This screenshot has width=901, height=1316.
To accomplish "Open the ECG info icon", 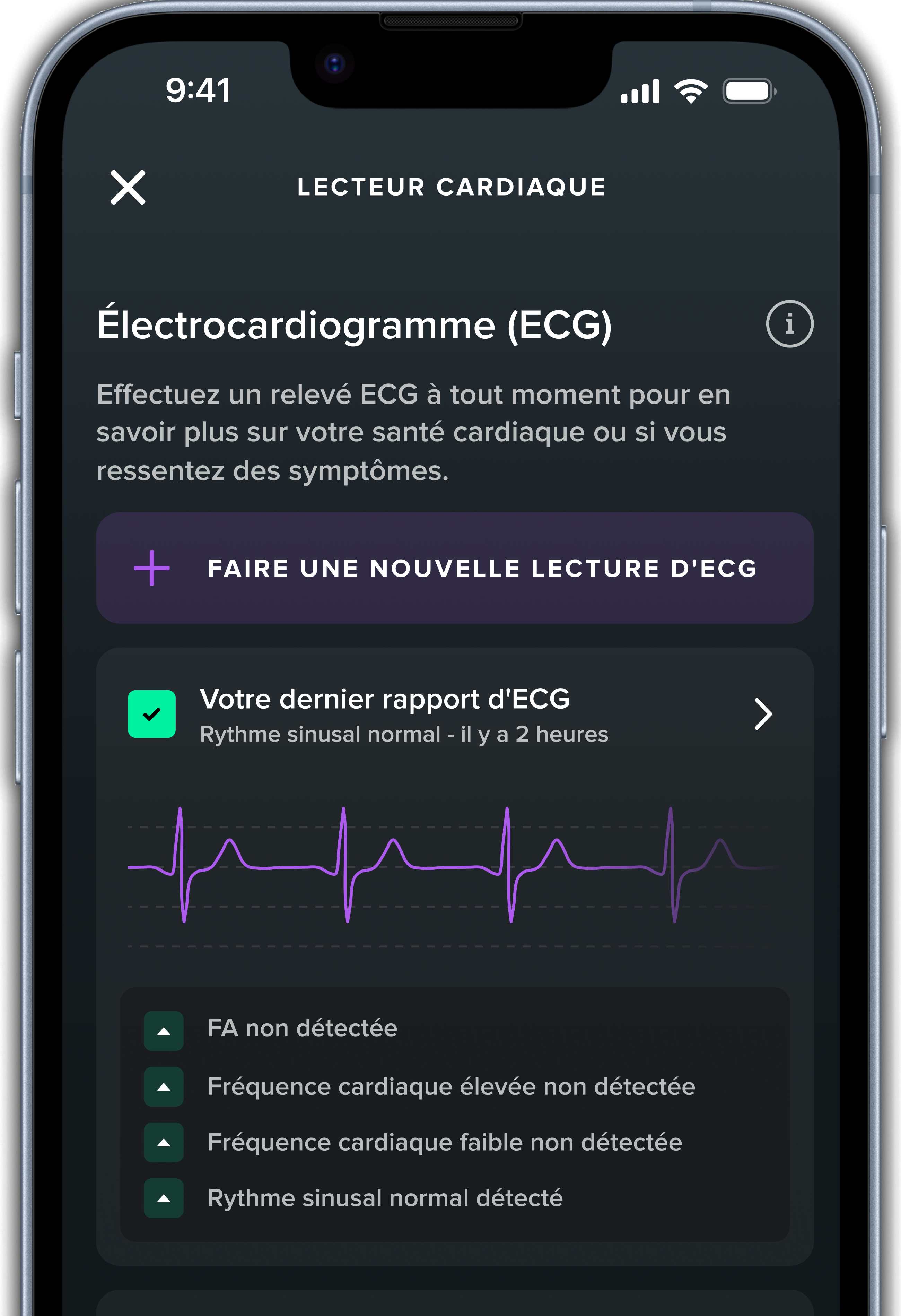I will click(789, 324).
